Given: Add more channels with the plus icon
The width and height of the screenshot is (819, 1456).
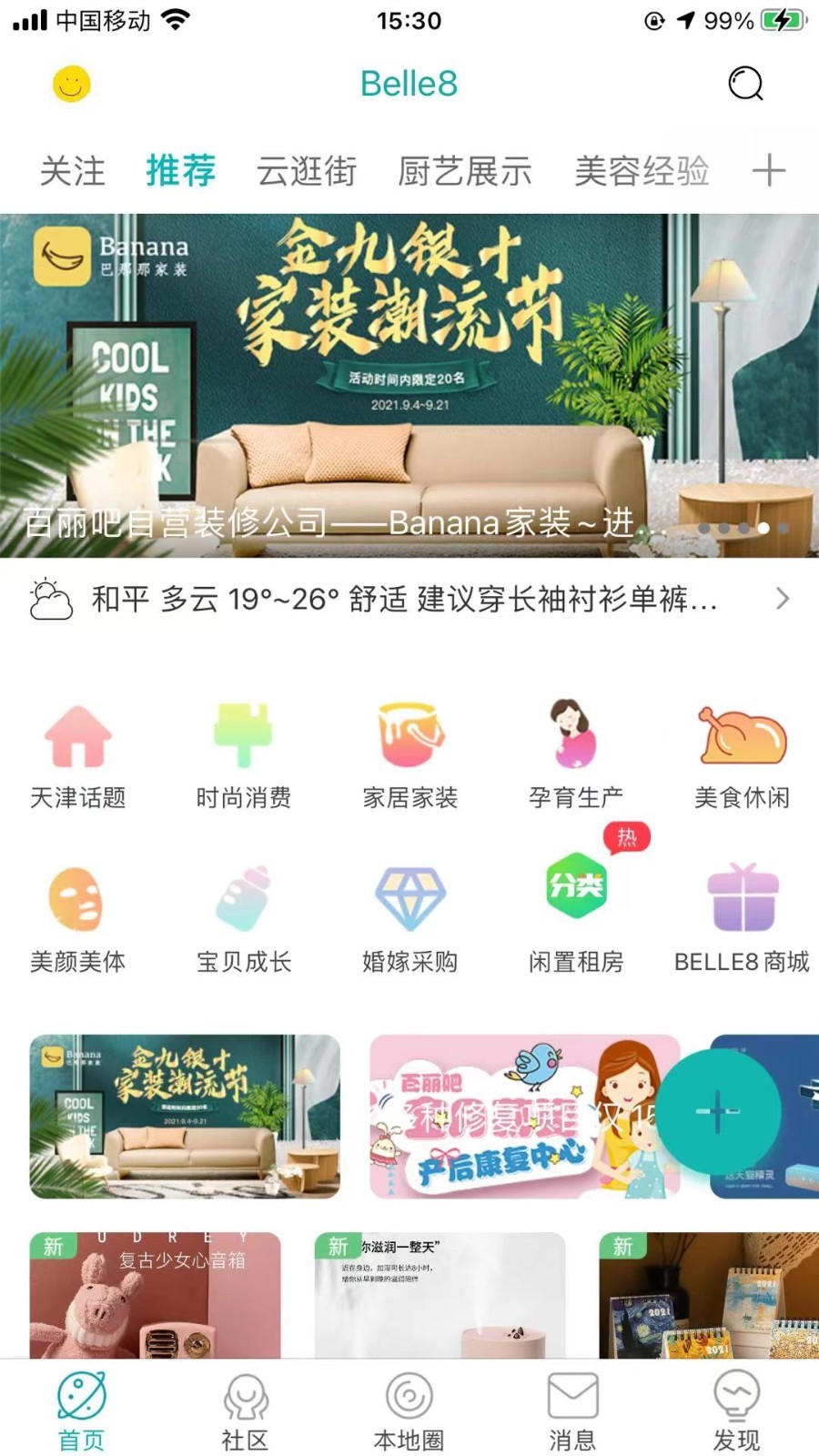Looking at the screenshot, I should pyautogui.click(x=769, y=170).
